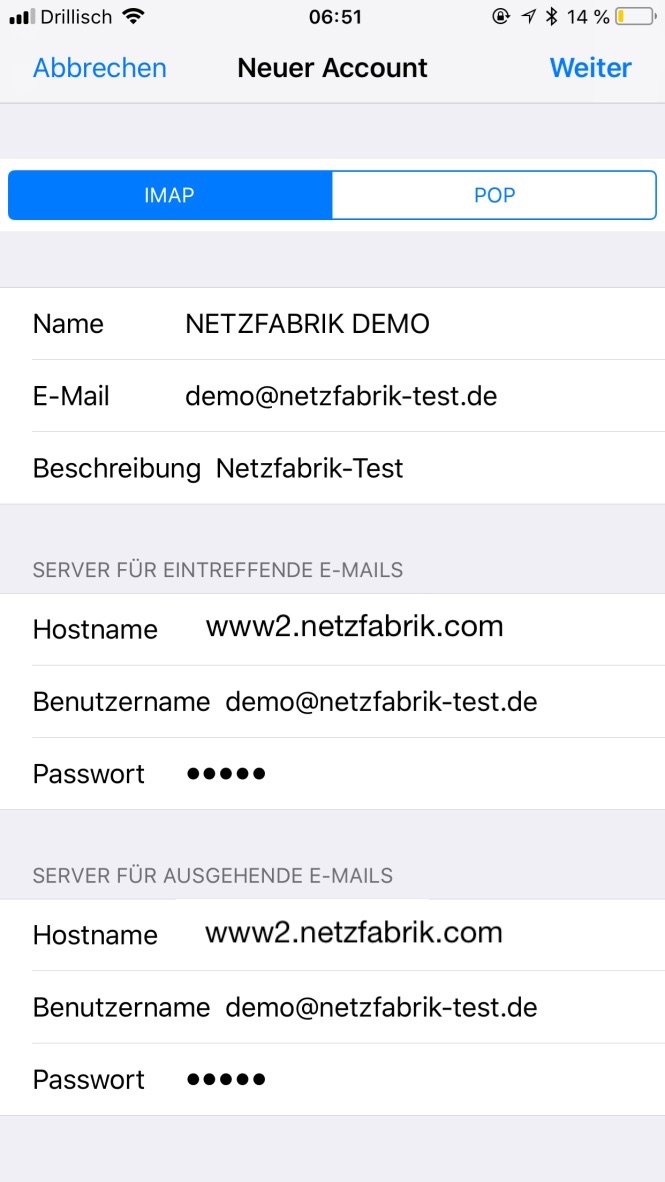Edit the outgoing server Hostname field

tap(332, 935)
